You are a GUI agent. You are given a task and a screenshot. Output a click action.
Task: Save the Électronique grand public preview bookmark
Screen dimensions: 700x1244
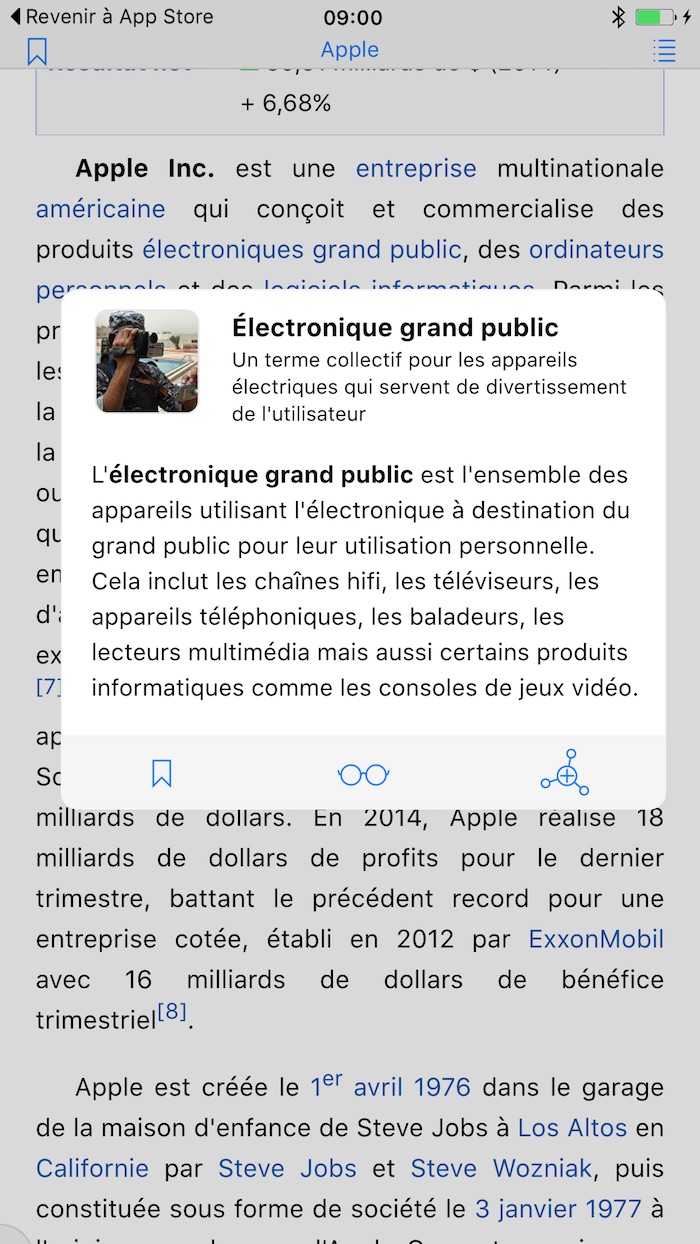(x=162, y=773)
